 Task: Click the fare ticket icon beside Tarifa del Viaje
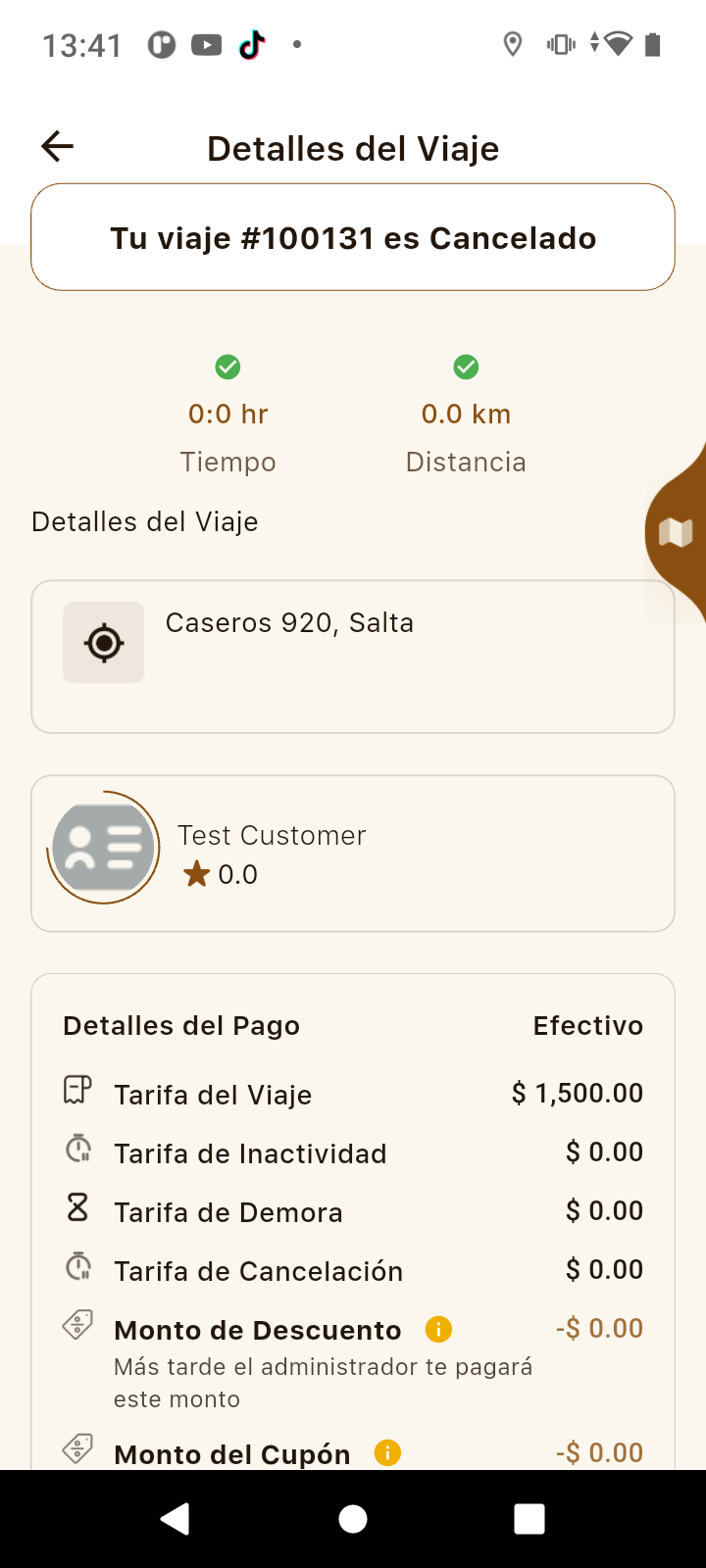77,1090
